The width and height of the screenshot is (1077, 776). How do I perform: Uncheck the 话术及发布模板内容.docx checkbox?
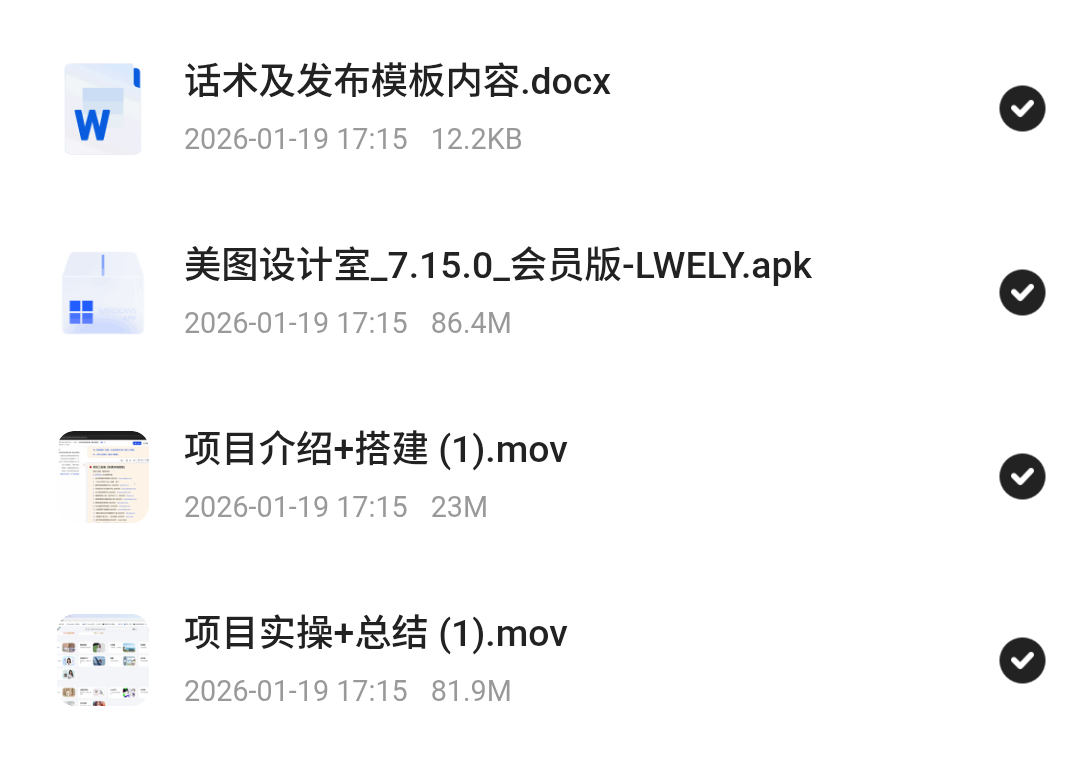coord(1021,109)
